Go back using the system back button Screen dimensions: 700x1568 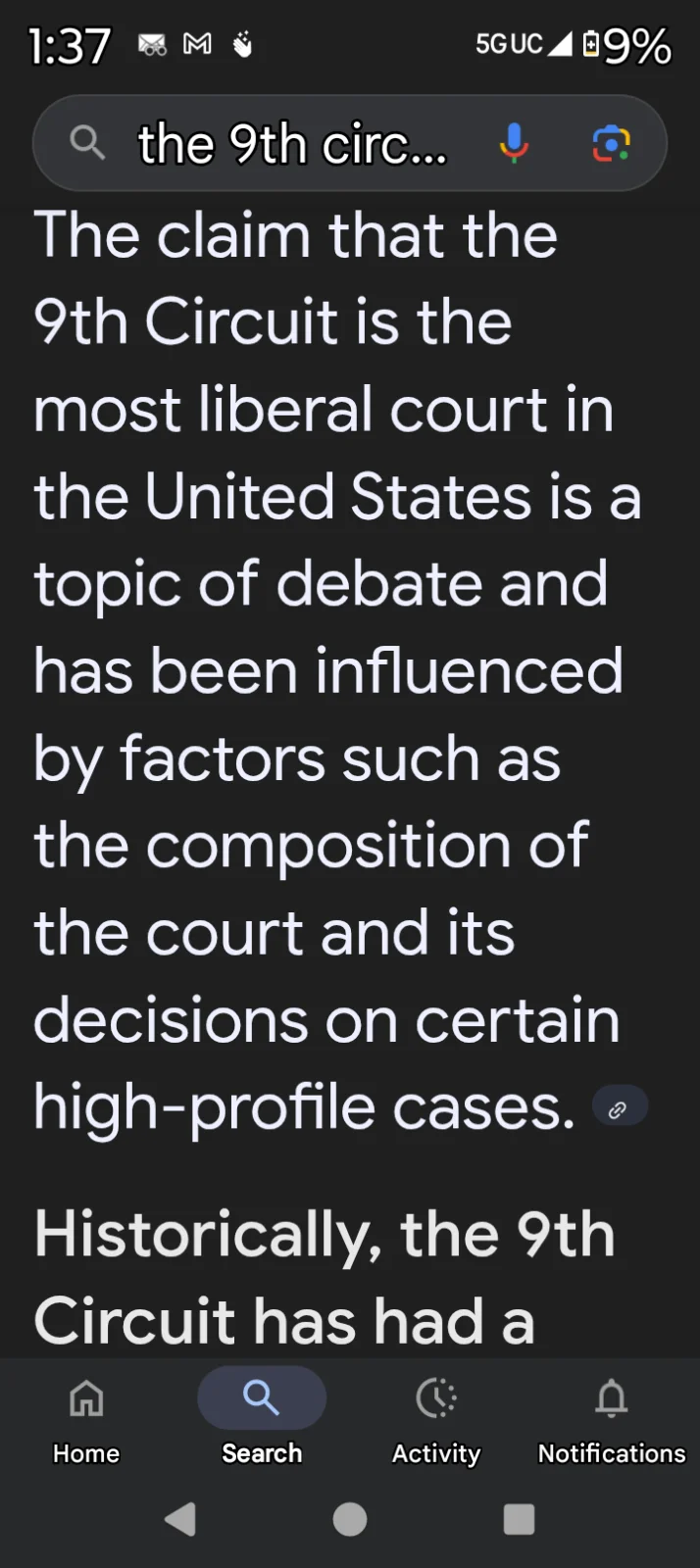[x=180, y=1519]
